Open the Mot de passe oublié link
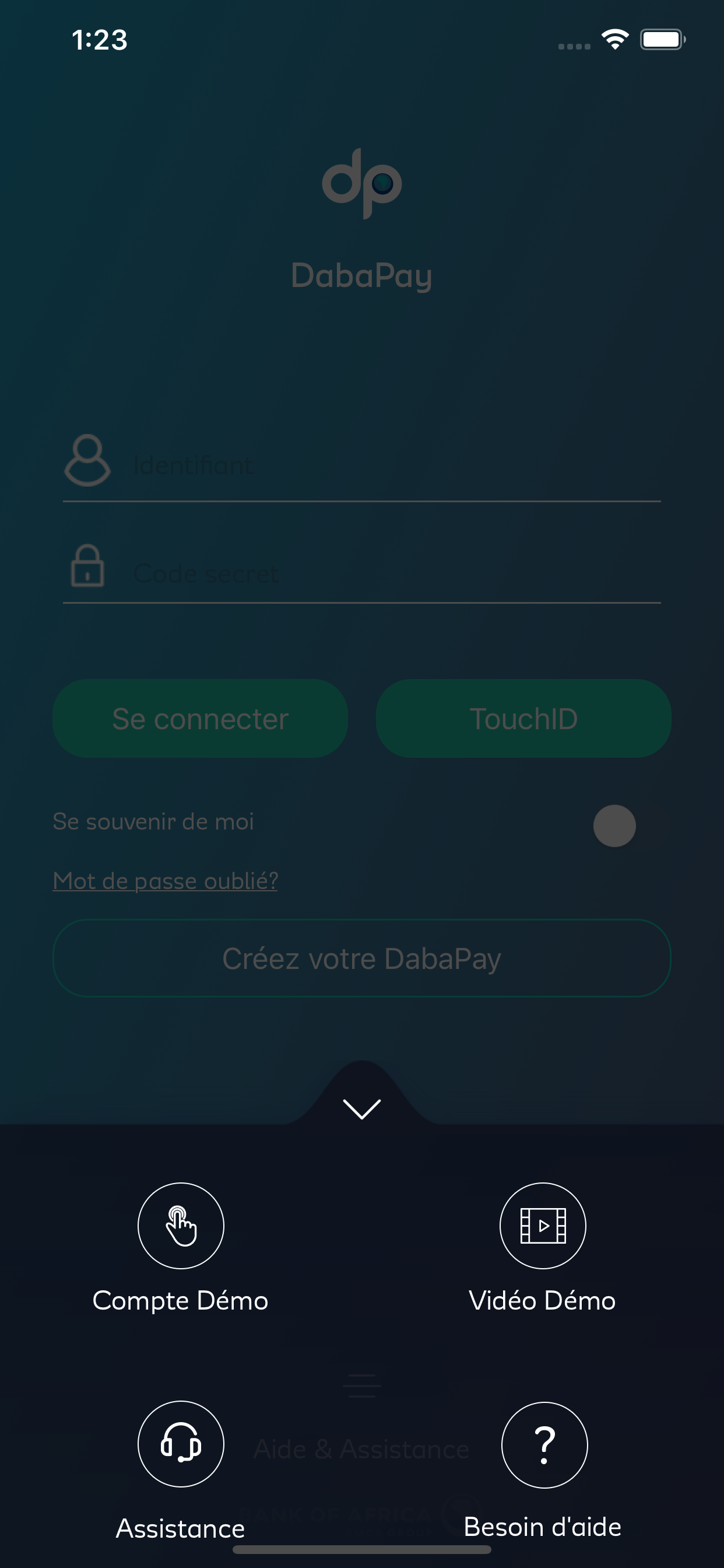724x1568 pixels. click(x=165, y=881)
